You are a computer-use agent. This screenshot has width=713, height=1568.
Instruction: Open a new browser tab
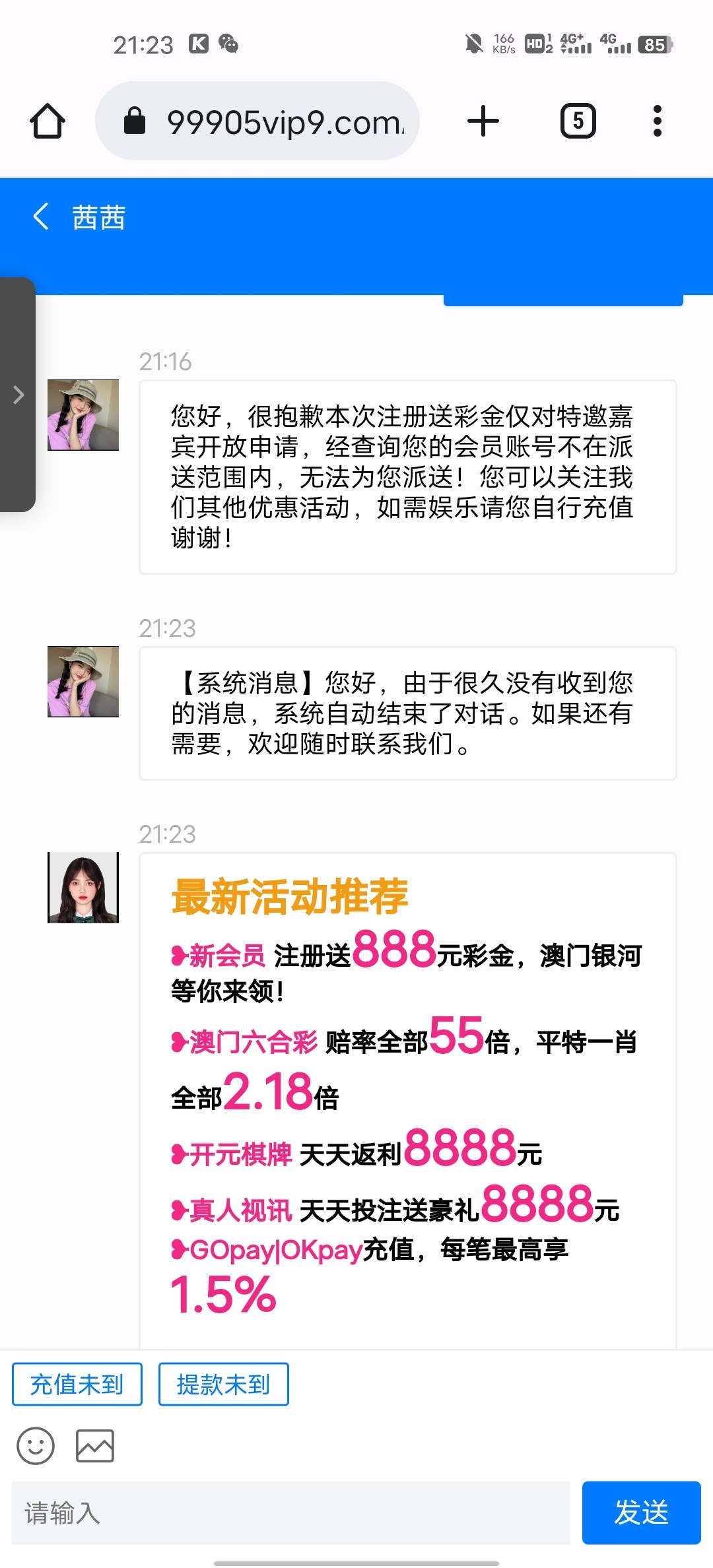(x=483, y=121)
